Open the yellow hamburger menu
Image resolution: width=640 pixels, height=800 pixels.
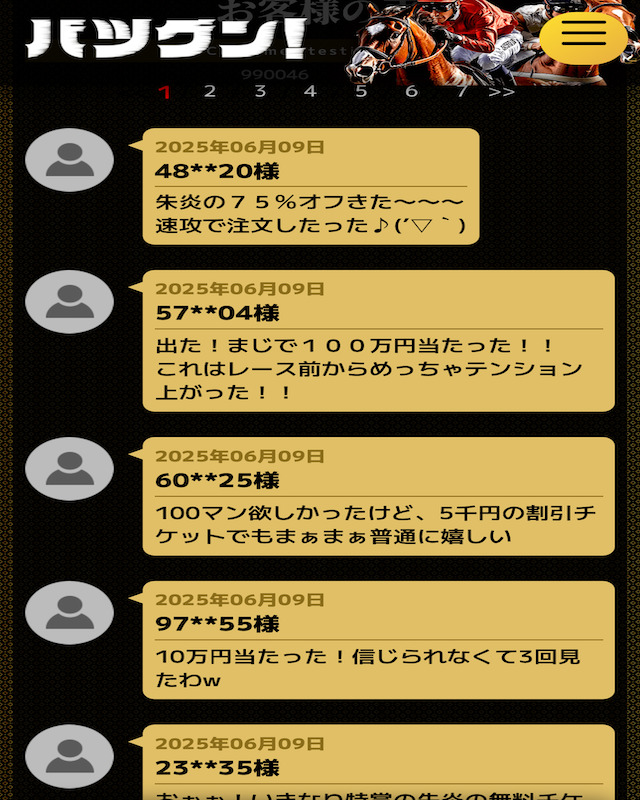point(583,37)
